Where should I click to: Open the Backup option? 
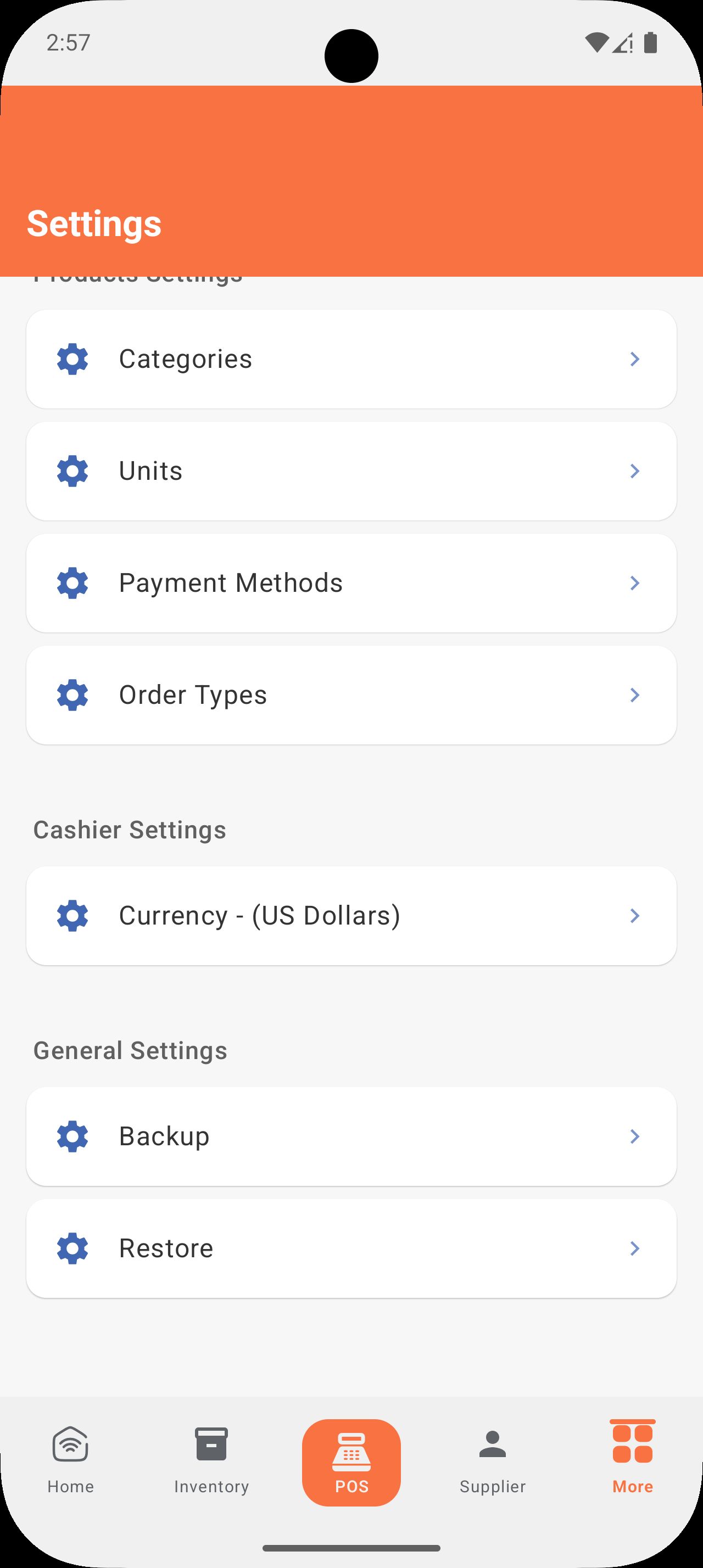point(351,1136)
